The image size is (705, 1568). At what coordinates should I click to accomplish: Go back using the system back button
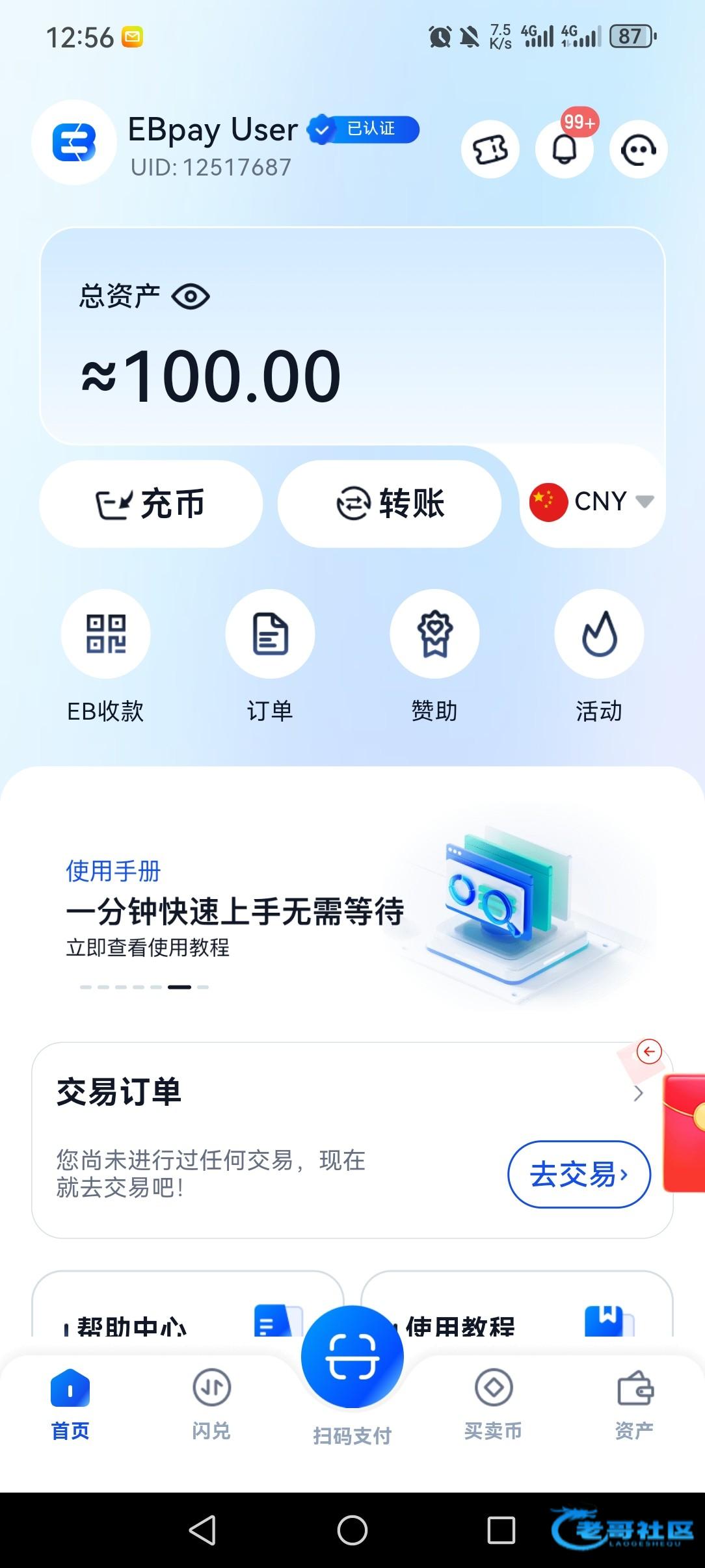202,1530
